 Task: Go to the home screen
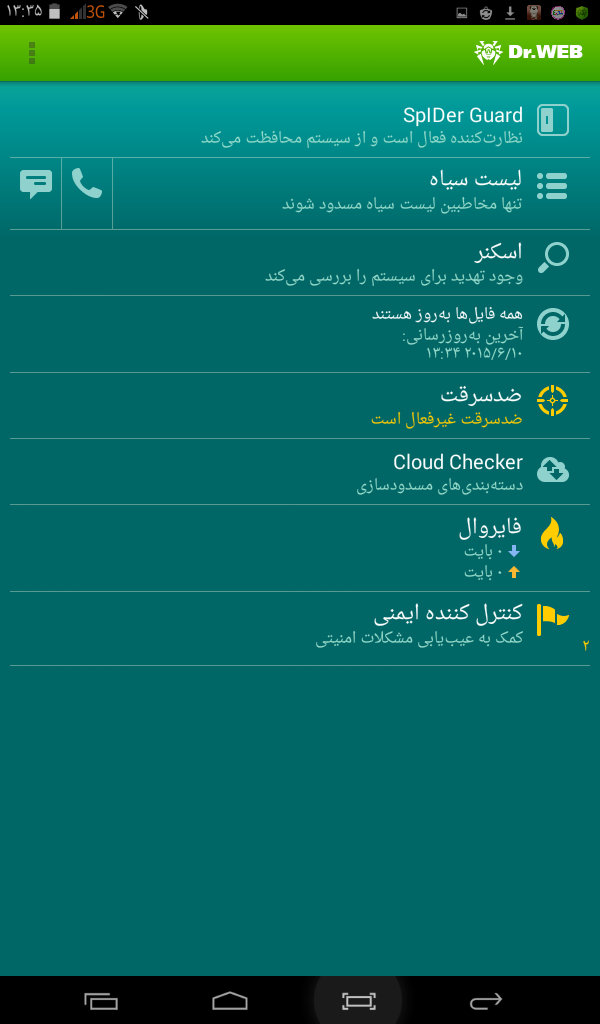tap(230, 1000)
